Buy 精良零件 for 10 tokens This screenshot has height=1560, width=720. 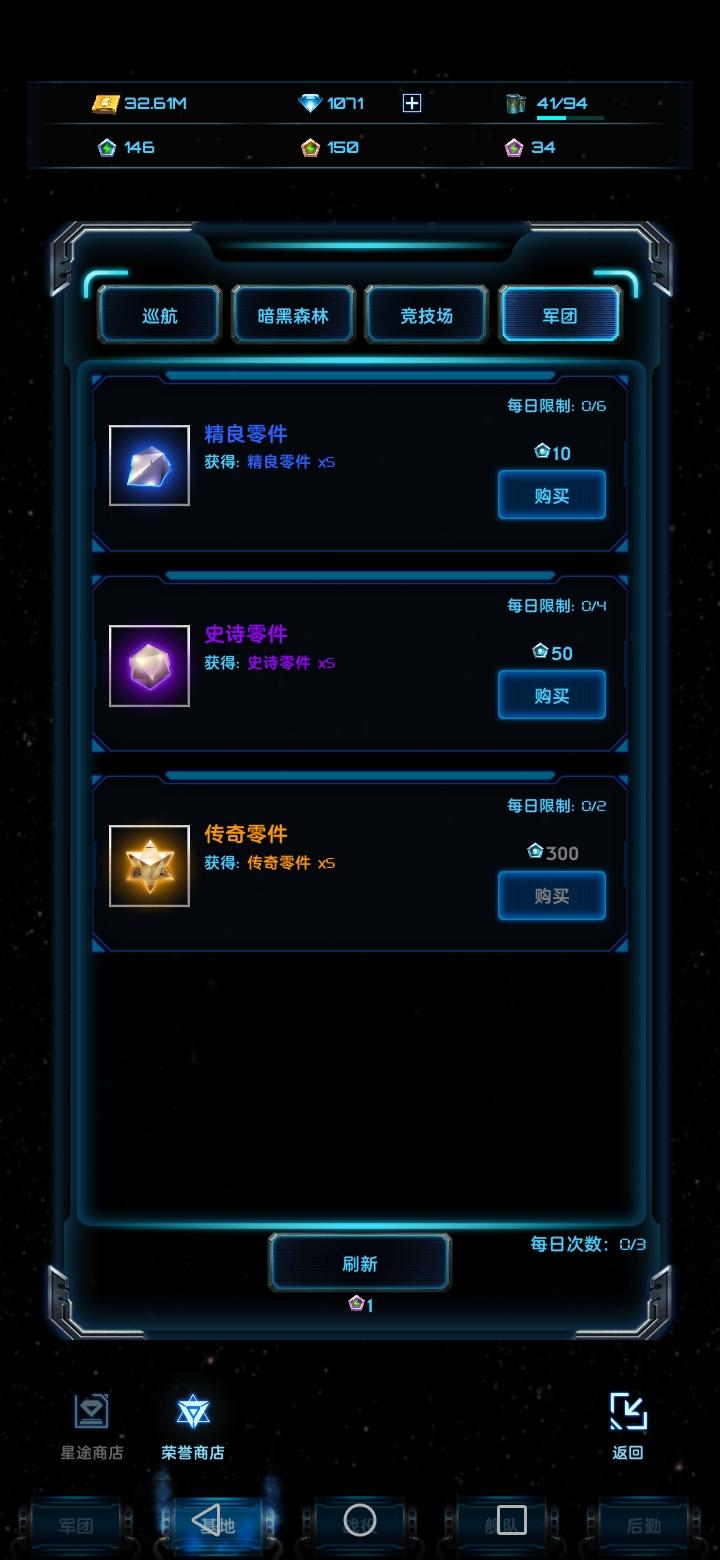(x=551, y=495)
